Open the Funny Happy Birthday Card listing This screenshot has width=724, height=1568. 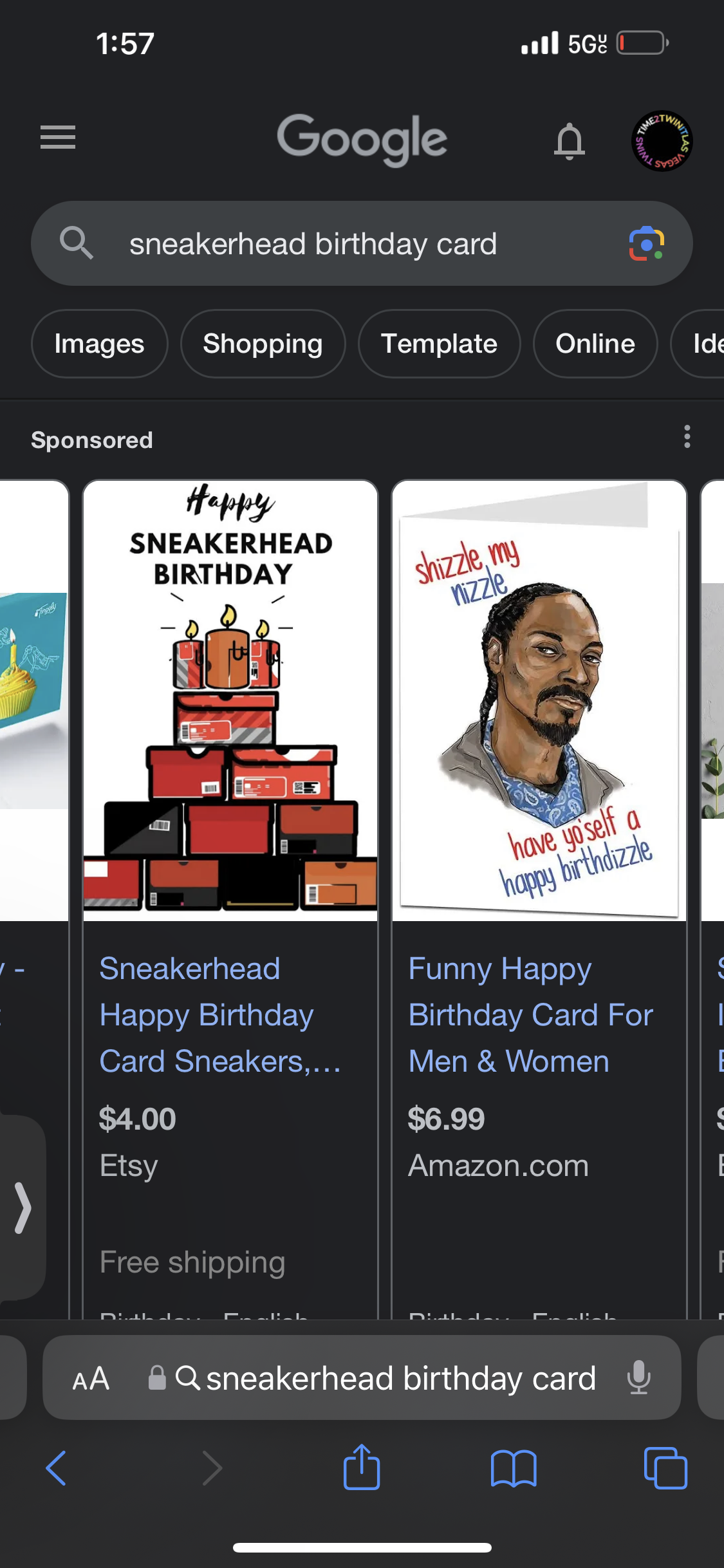pyautogui.click(x=530, y=1014)
